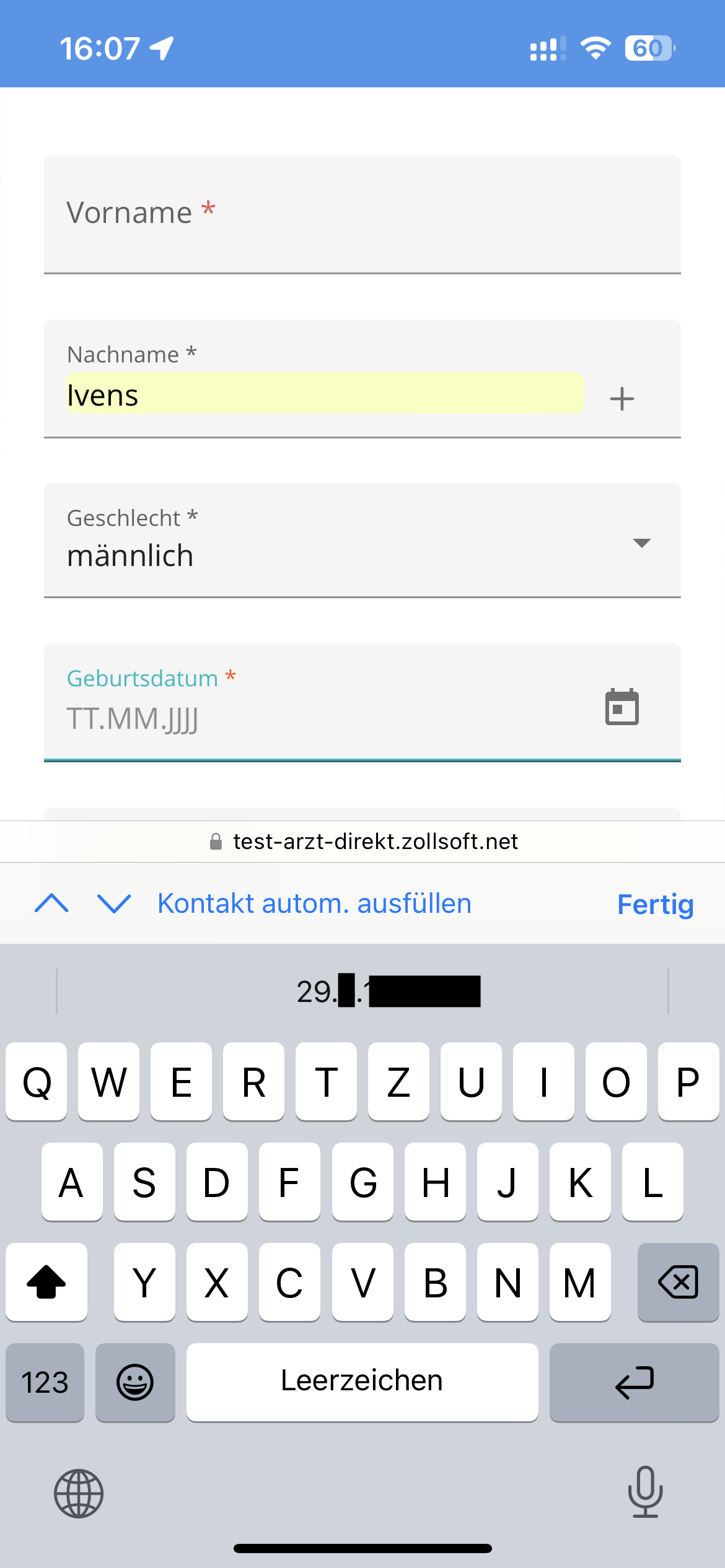Image resolution: width=725 pixels, height=1568 pixels.
Task: Start dictation with the microphone
Action: (x=645, y=1492)
